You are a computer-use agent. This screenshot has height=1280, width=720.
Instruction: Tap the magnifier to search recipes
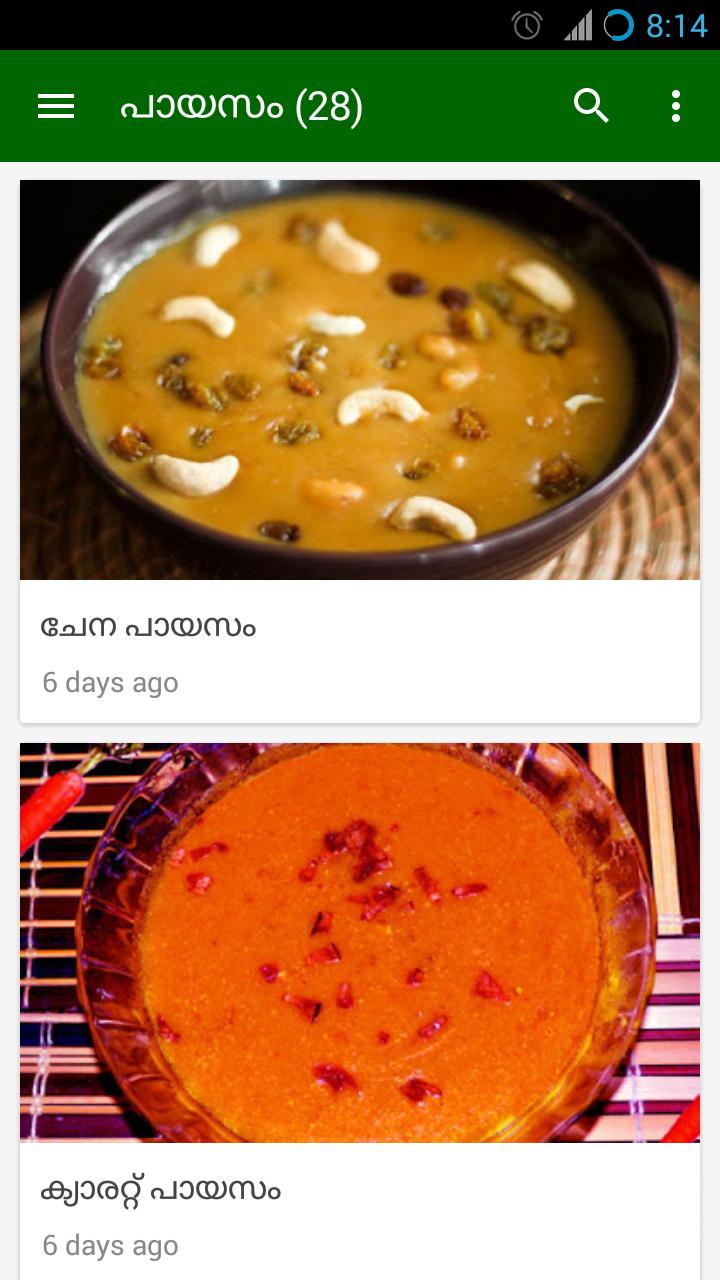pos(591,105)
